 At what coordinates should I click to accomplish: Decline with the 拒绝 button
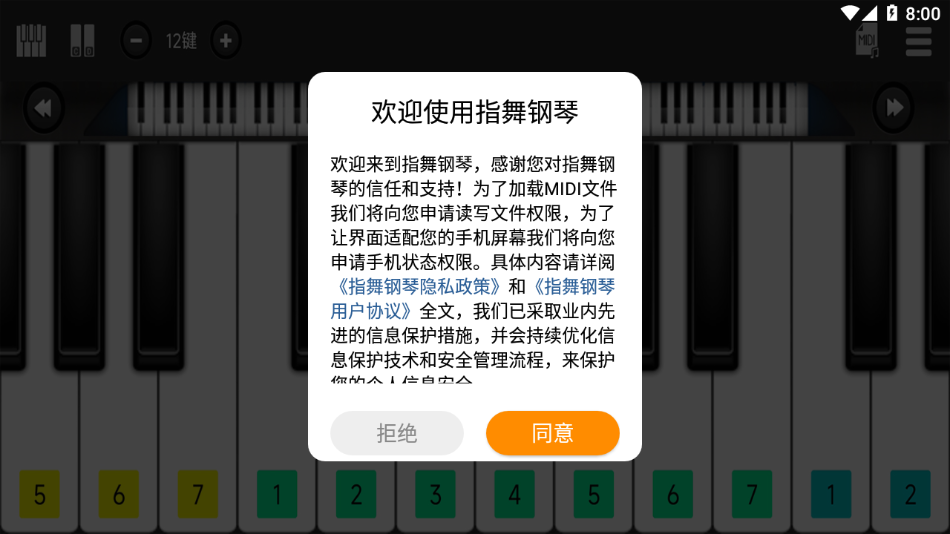pyautogui.click(x=397, y=433)
